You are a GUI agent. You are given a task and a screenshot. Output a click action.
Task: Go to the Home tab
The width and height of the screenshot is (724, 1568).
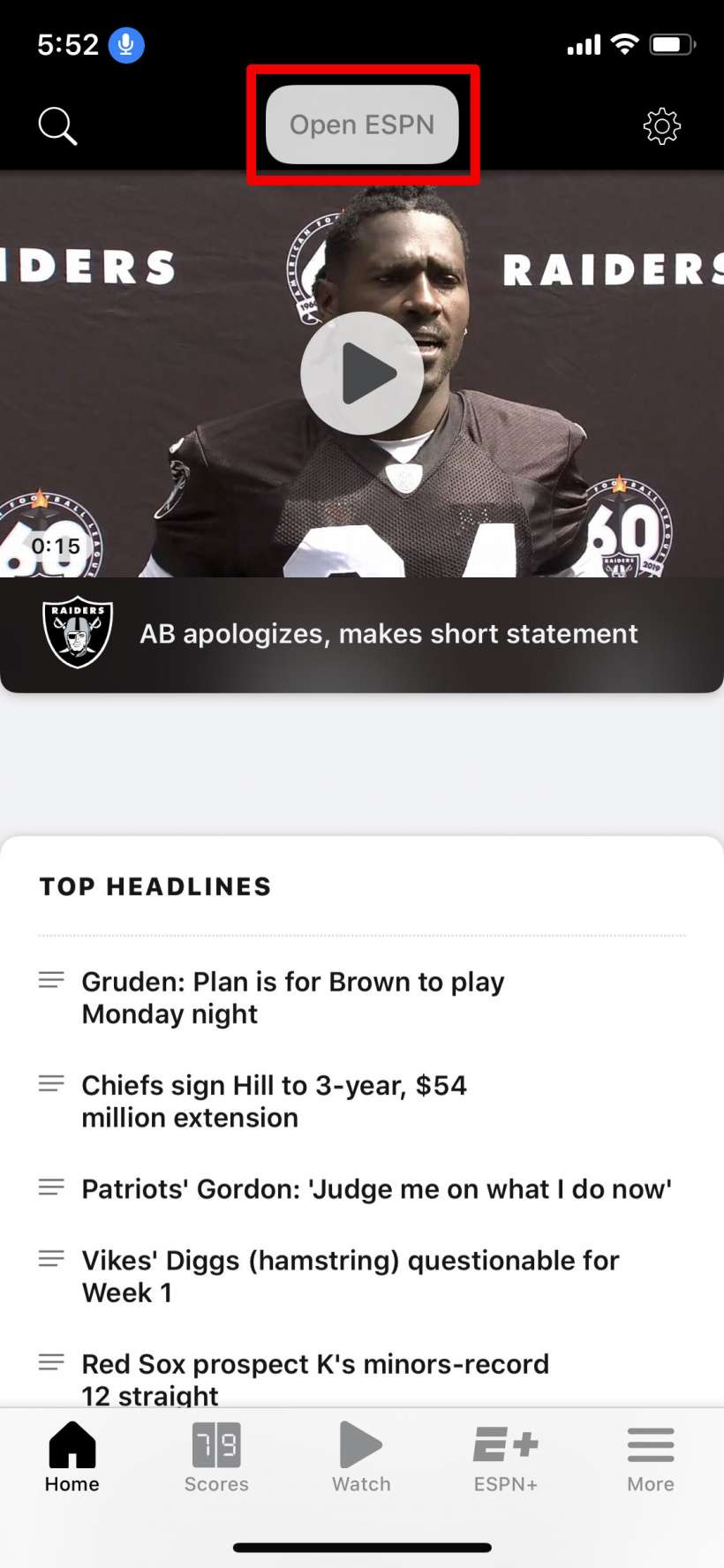[x=72, y=1458]
